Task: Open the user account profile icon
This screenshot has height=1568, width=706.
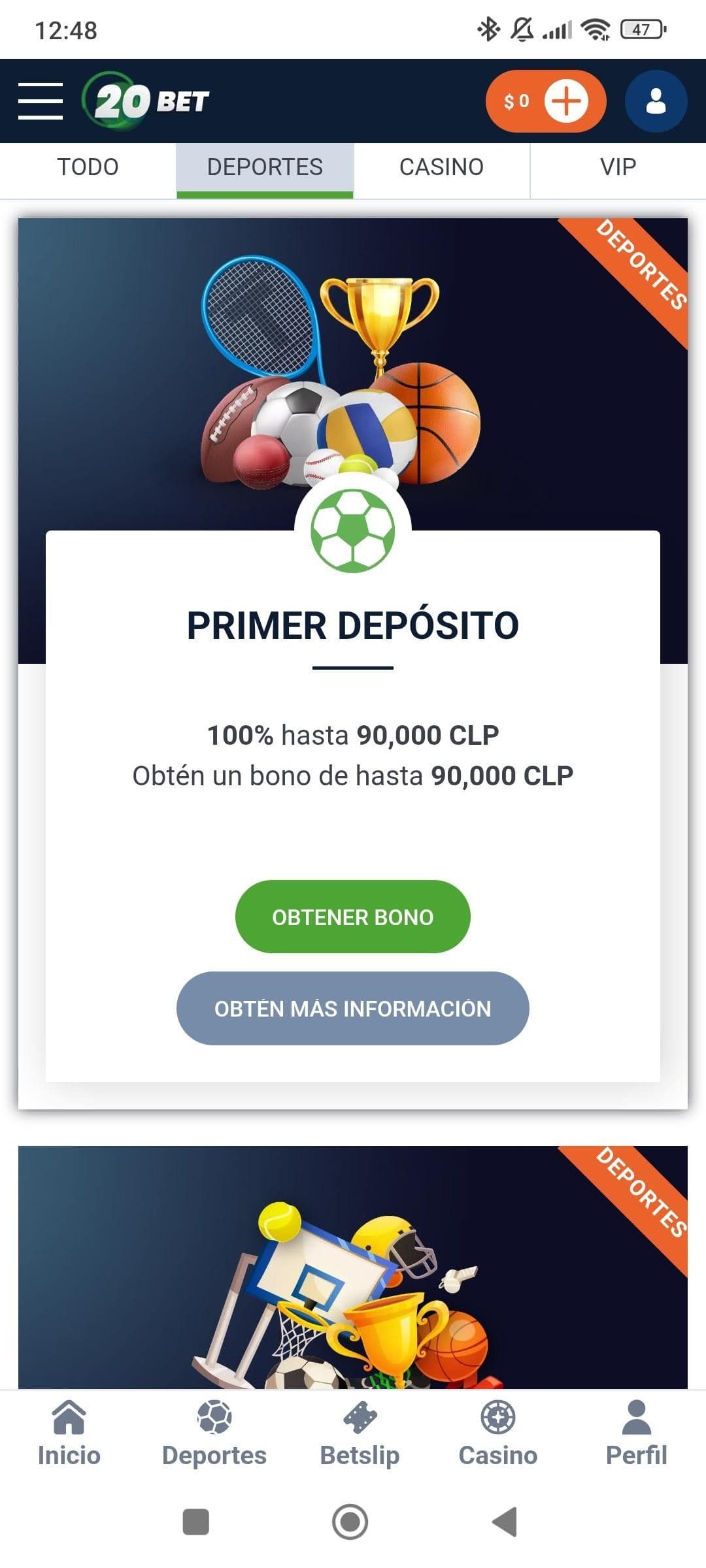Action: (x=654, y=101)
